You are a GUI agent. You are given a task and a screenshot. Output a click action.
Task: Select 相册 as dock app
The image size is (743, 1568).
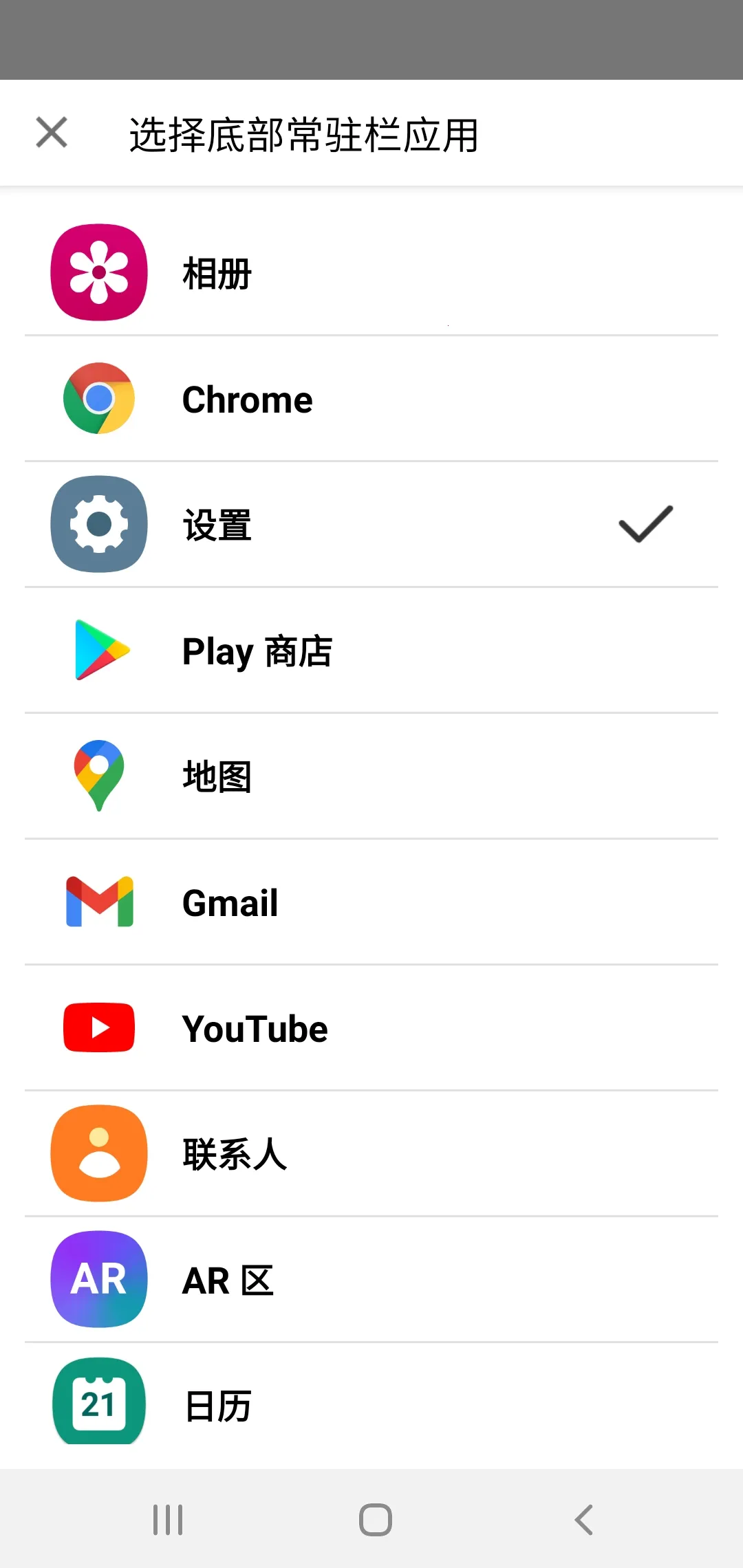tap(371, 273)
